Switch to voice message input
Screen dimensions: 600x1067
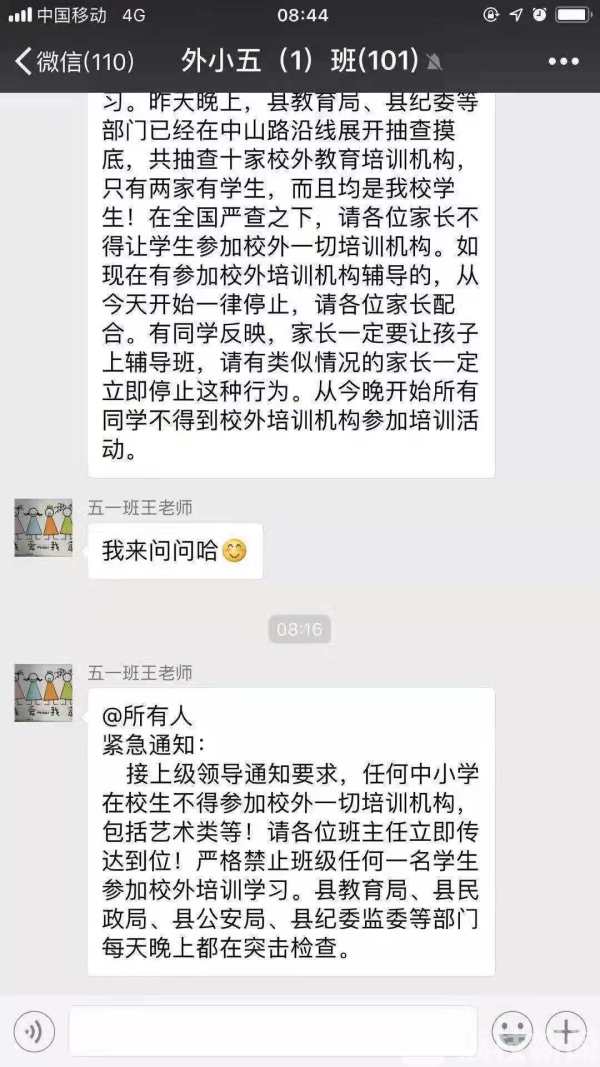(x=34, y=1030)
